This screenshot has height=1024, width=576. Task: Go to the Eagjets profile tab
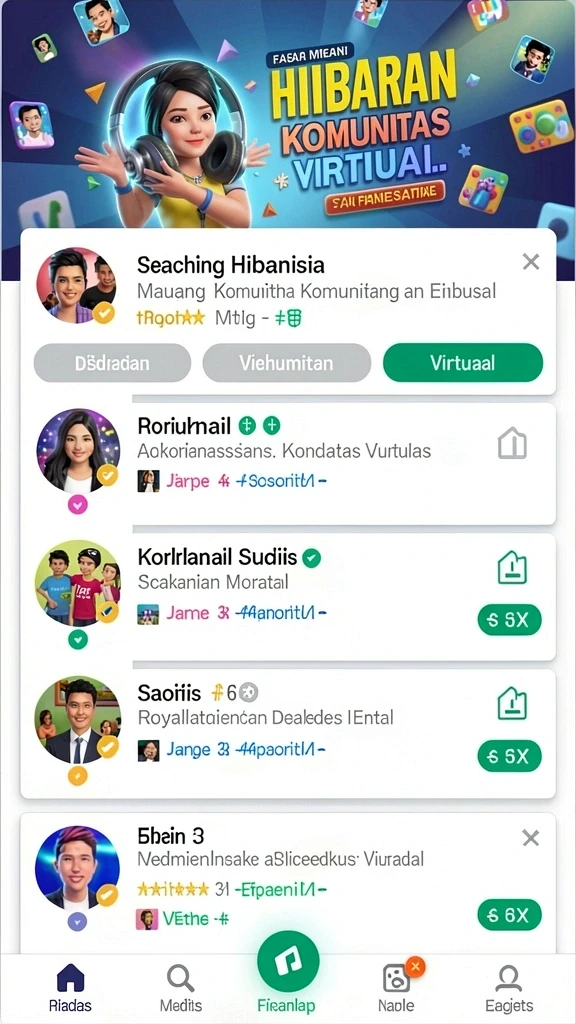pos(509,988)
